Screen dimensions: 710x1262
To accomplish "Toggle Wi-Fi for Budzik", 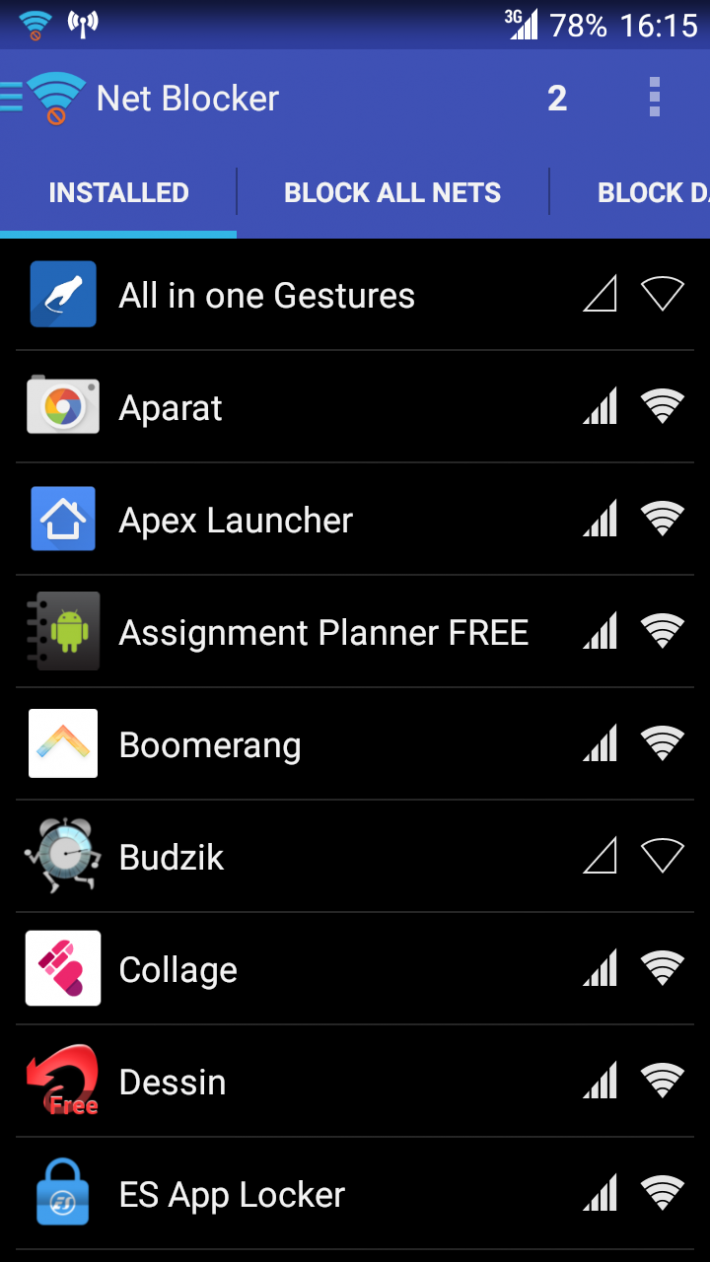I will (662, 856).
